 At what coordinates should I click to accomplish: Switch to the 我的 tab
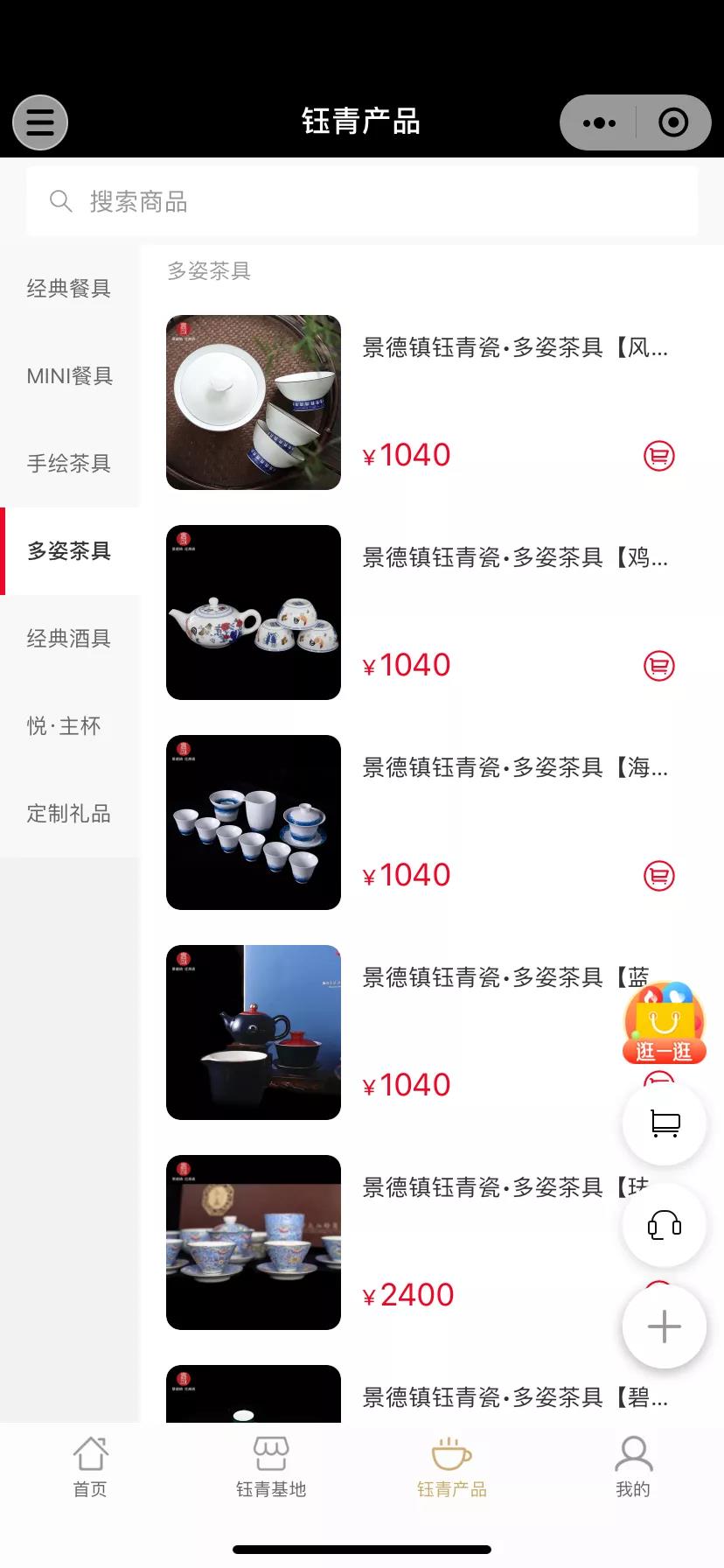pyautogui.click(x=633, y=1467)
